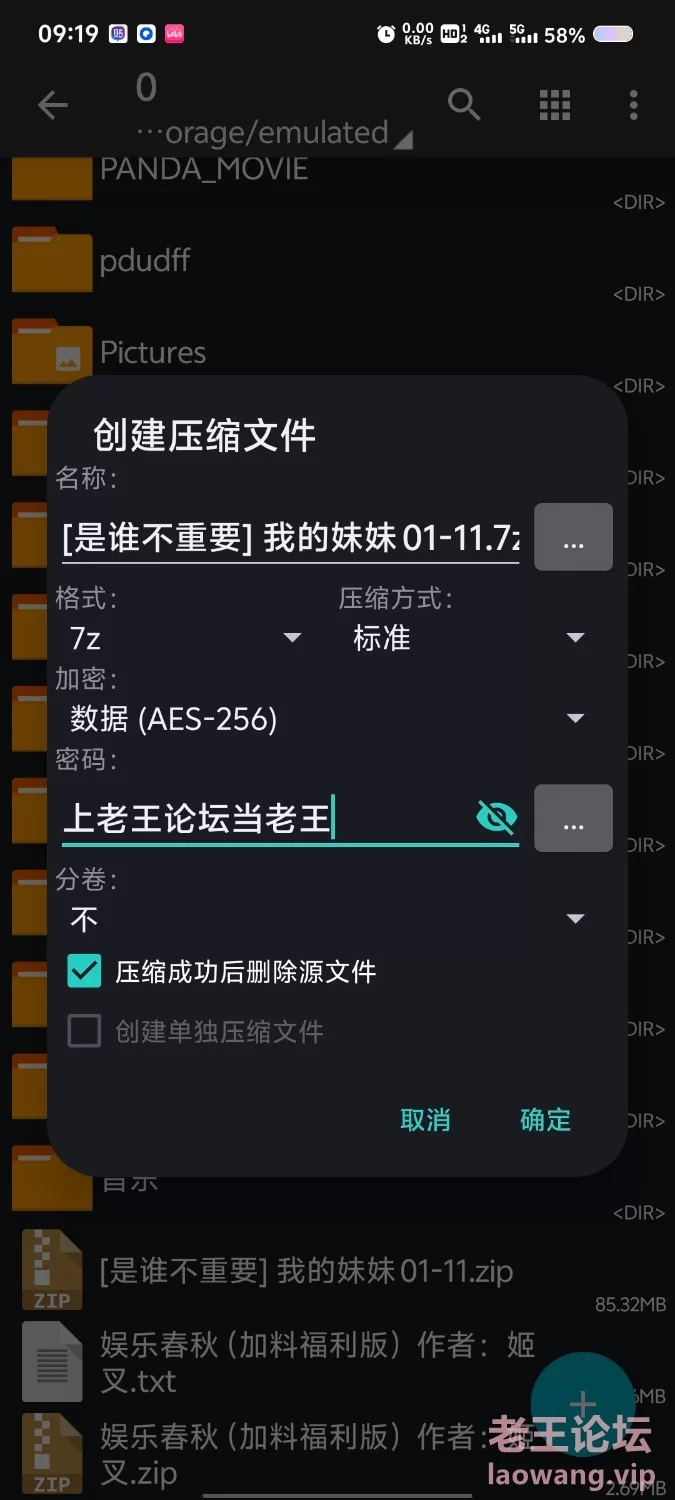This screenshot has width=675, height=1500.
Task: Toggle password visibility eye icon
Action: pyautogui.click(x=496, y=818)
